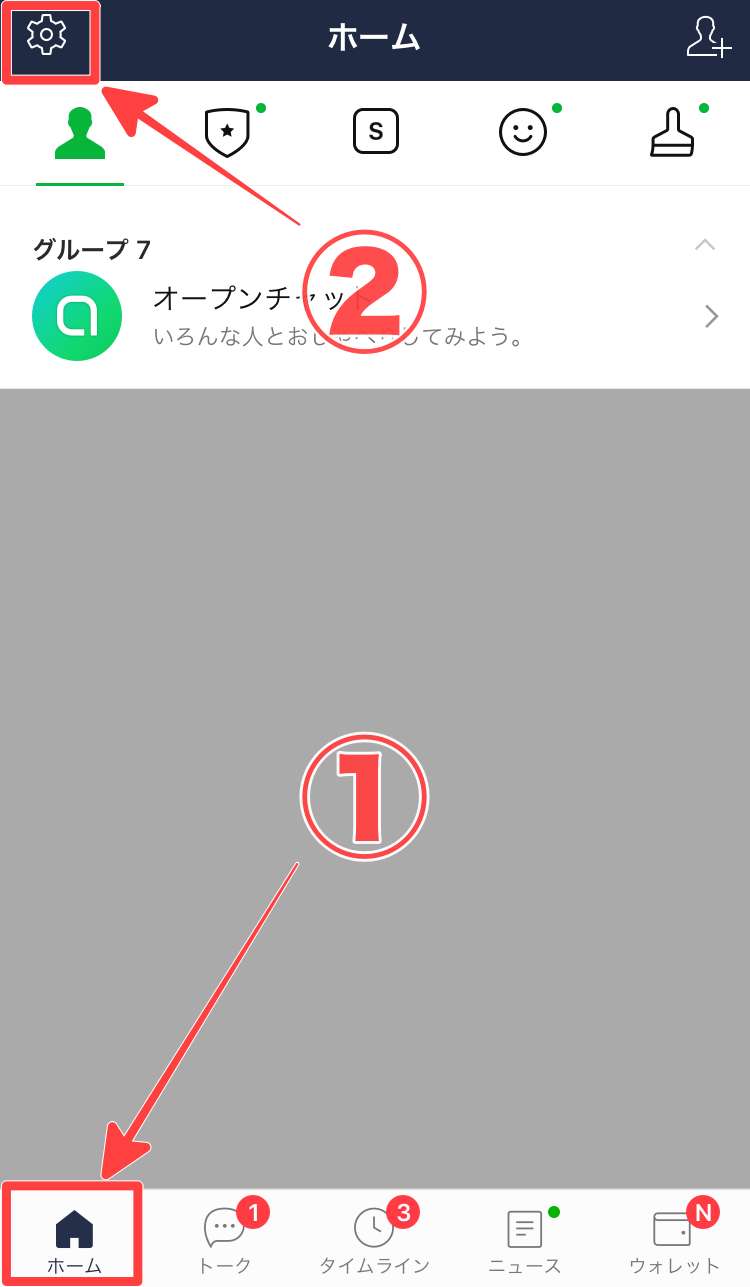Collapse the グループ 7 section
Viewport: 750px width, 1287px height.
coord(705,245)
